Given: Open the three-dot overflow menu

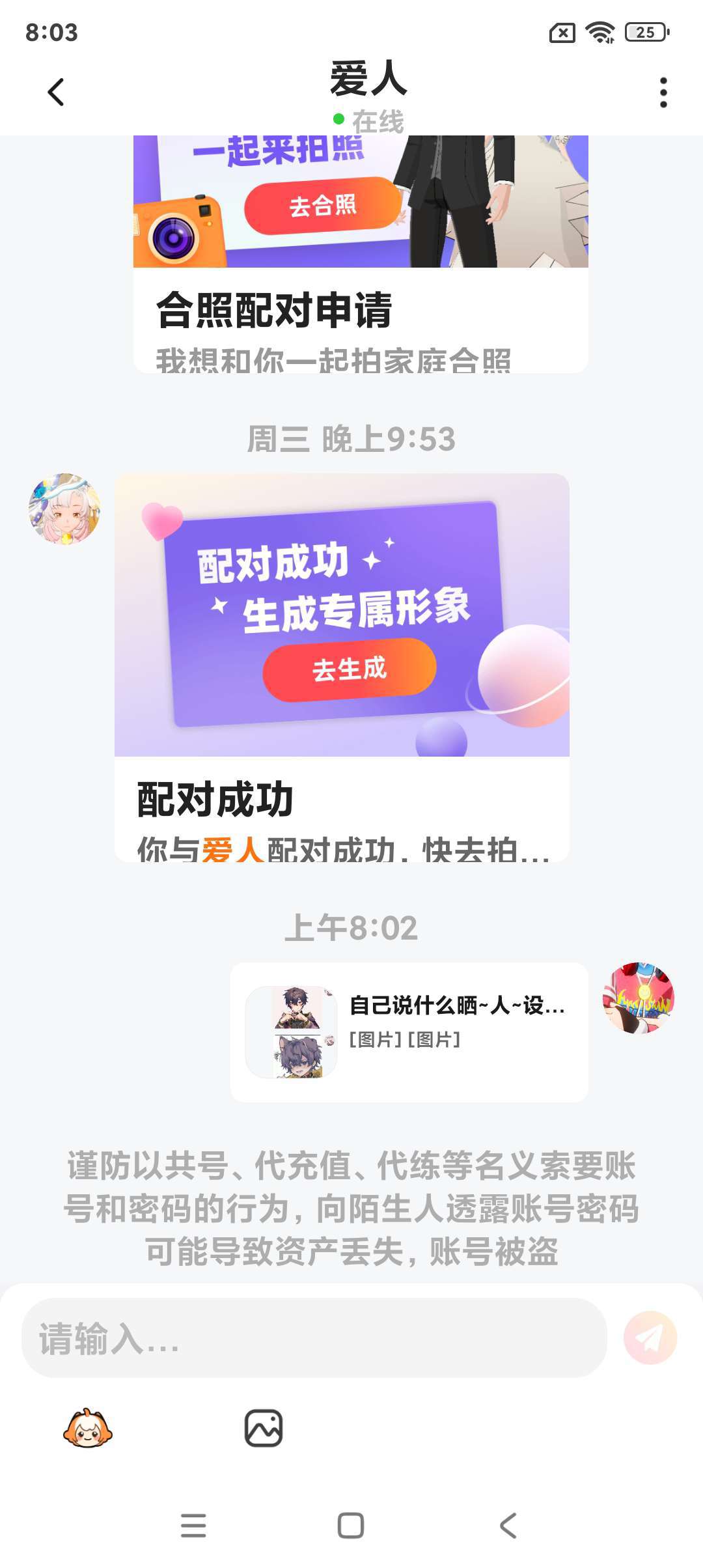Looking at the screenshot, I should click(x=663, y=92).
